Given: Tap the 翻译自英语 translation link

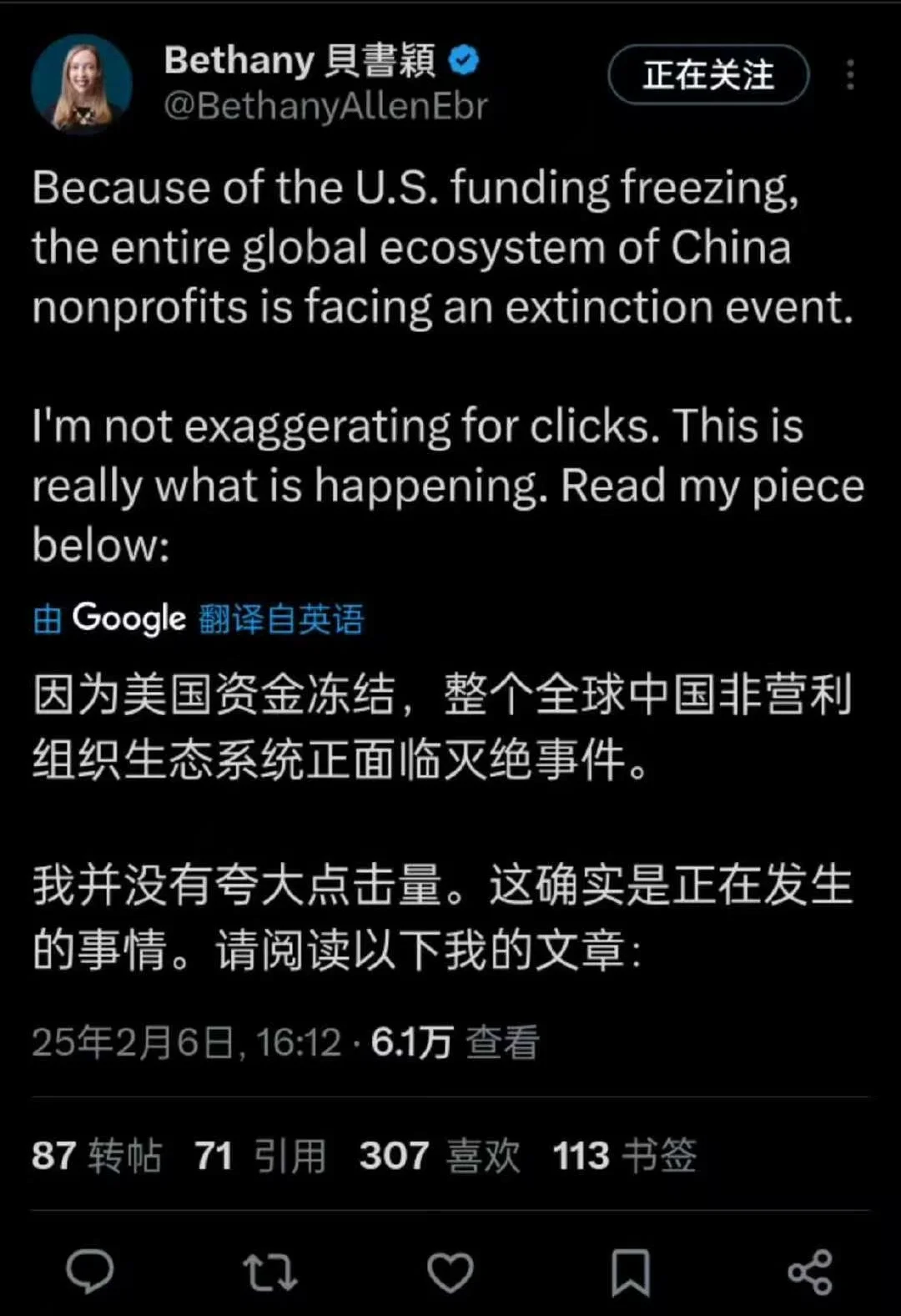Looking at the screenshot, I should pyautogui.click(x=281, y=619).
